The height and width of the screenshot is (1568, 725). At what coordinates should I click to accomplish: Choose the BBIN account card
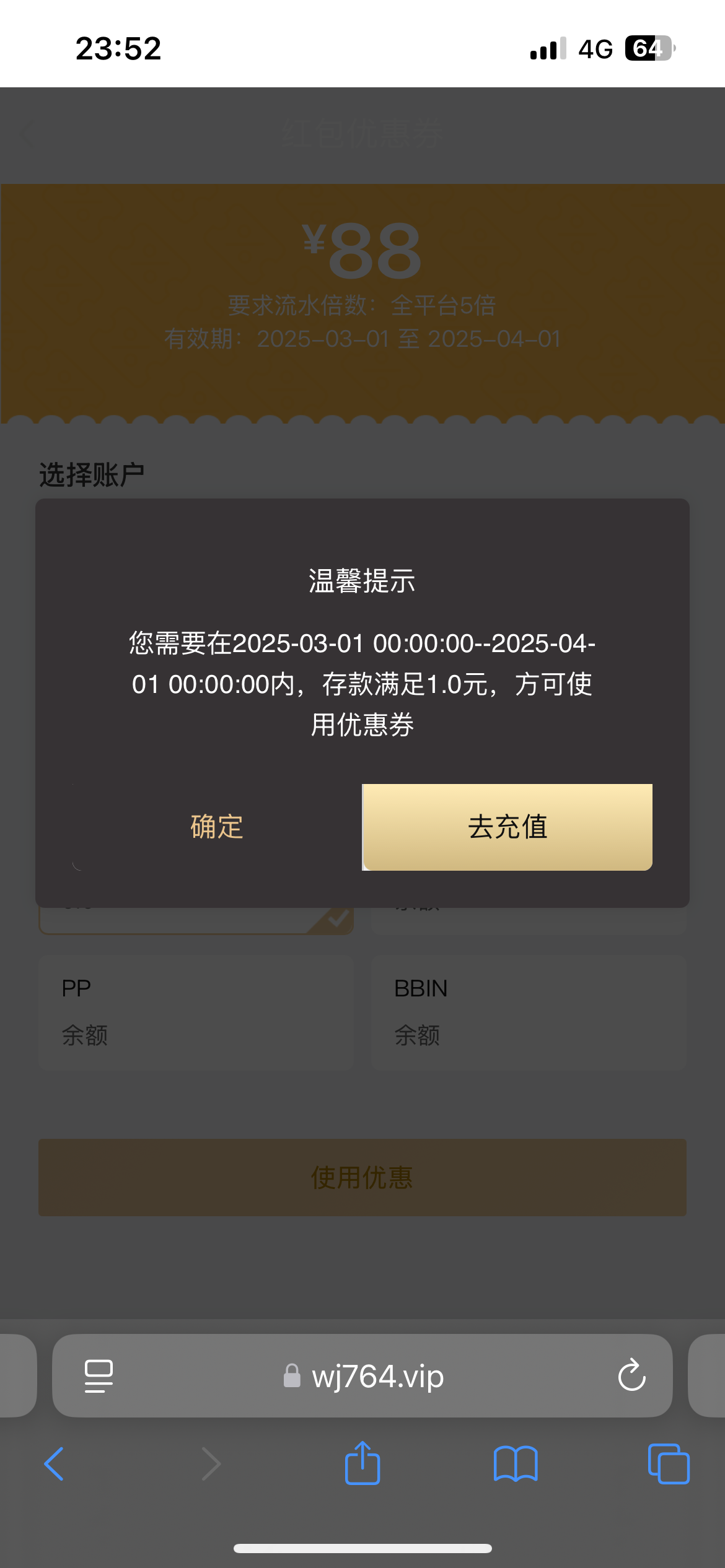529,1012
